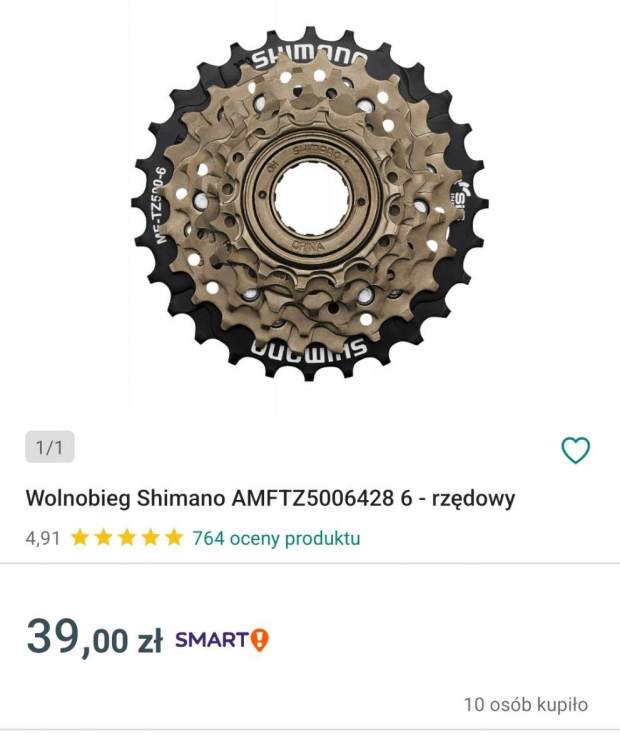Open the 764 oceny produktu reviews link
This screenshot has width=620, height=750.
[276, 538]
